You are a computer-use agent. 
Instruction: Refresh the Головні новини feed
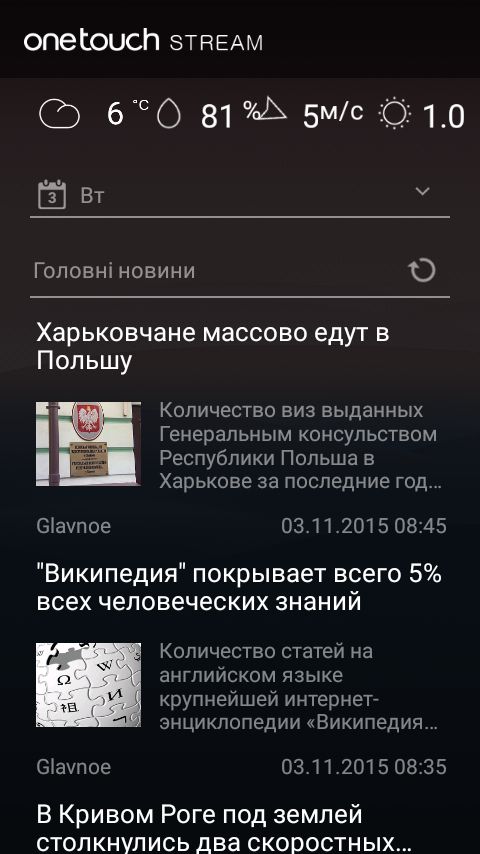pyautogui.click(x=422, y=270)
